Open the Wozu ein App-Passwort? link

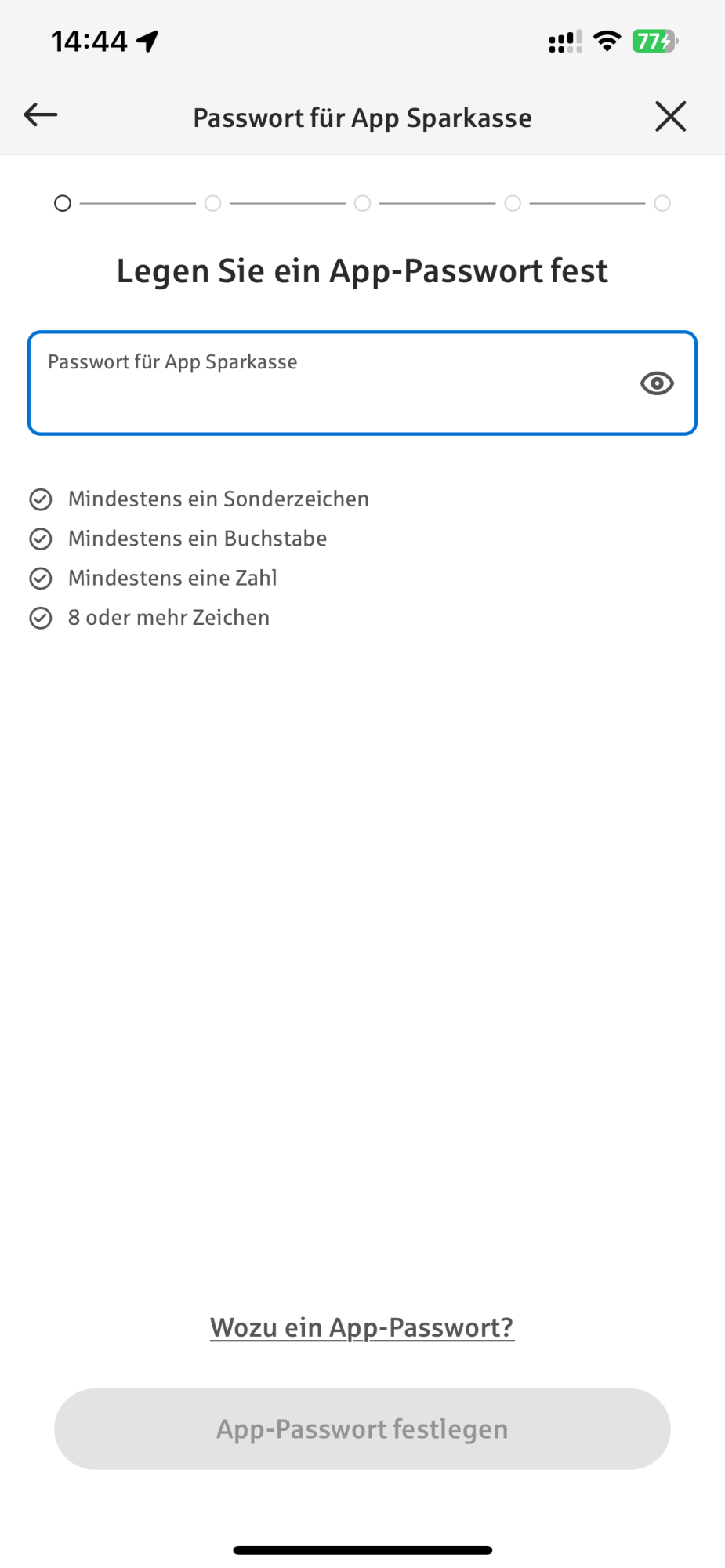(362, 1327)
